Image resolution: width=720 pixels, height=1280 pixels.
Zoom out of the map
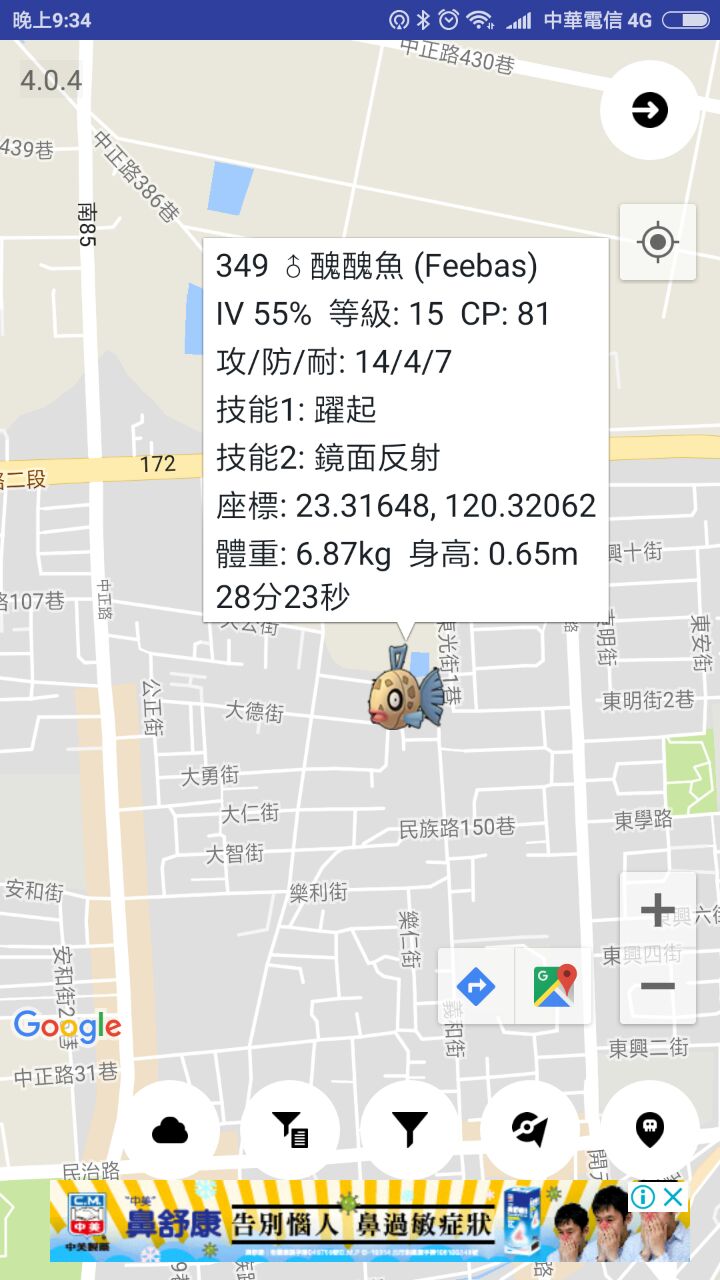click(657, 987)
